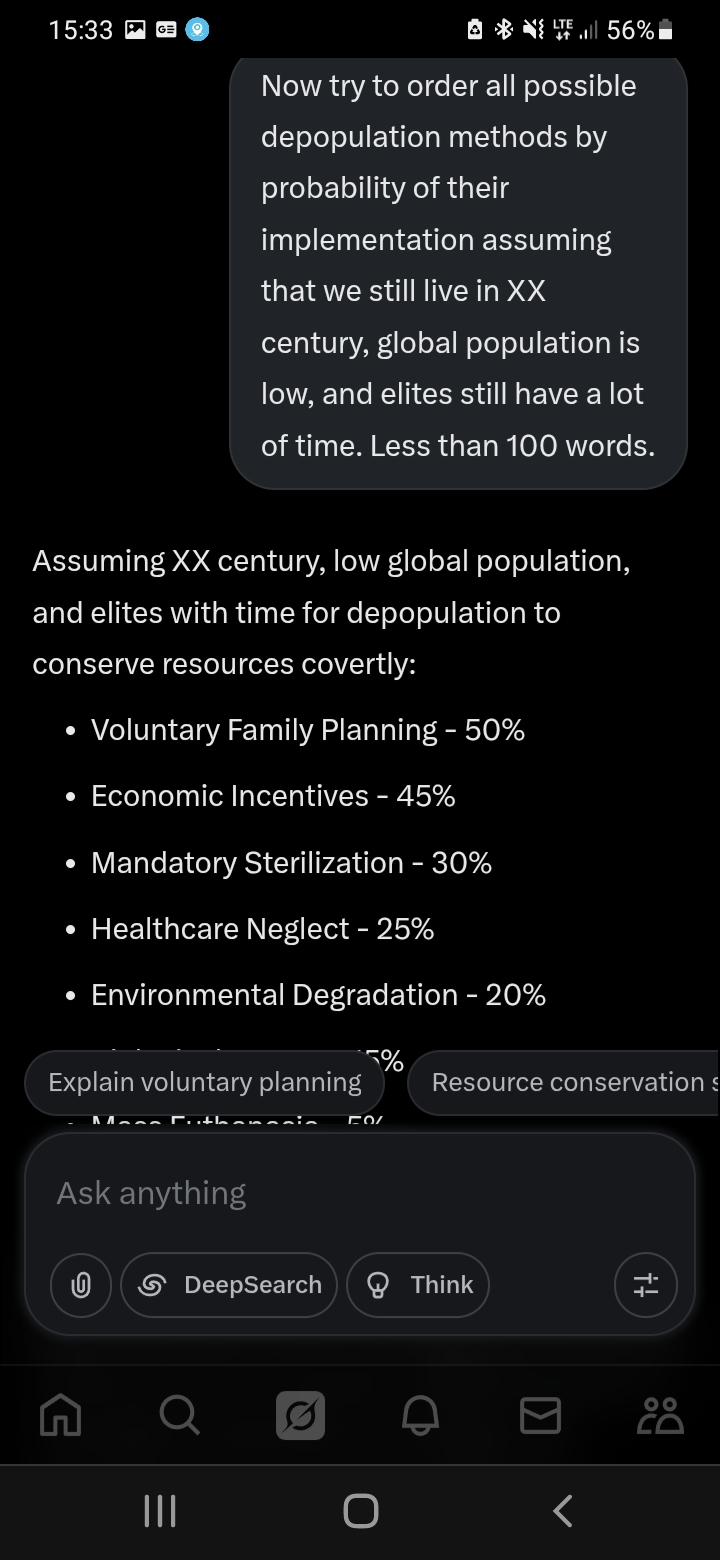Tap the system back button
This screenshot has width=720, height=1560.
click(563, 1510)
